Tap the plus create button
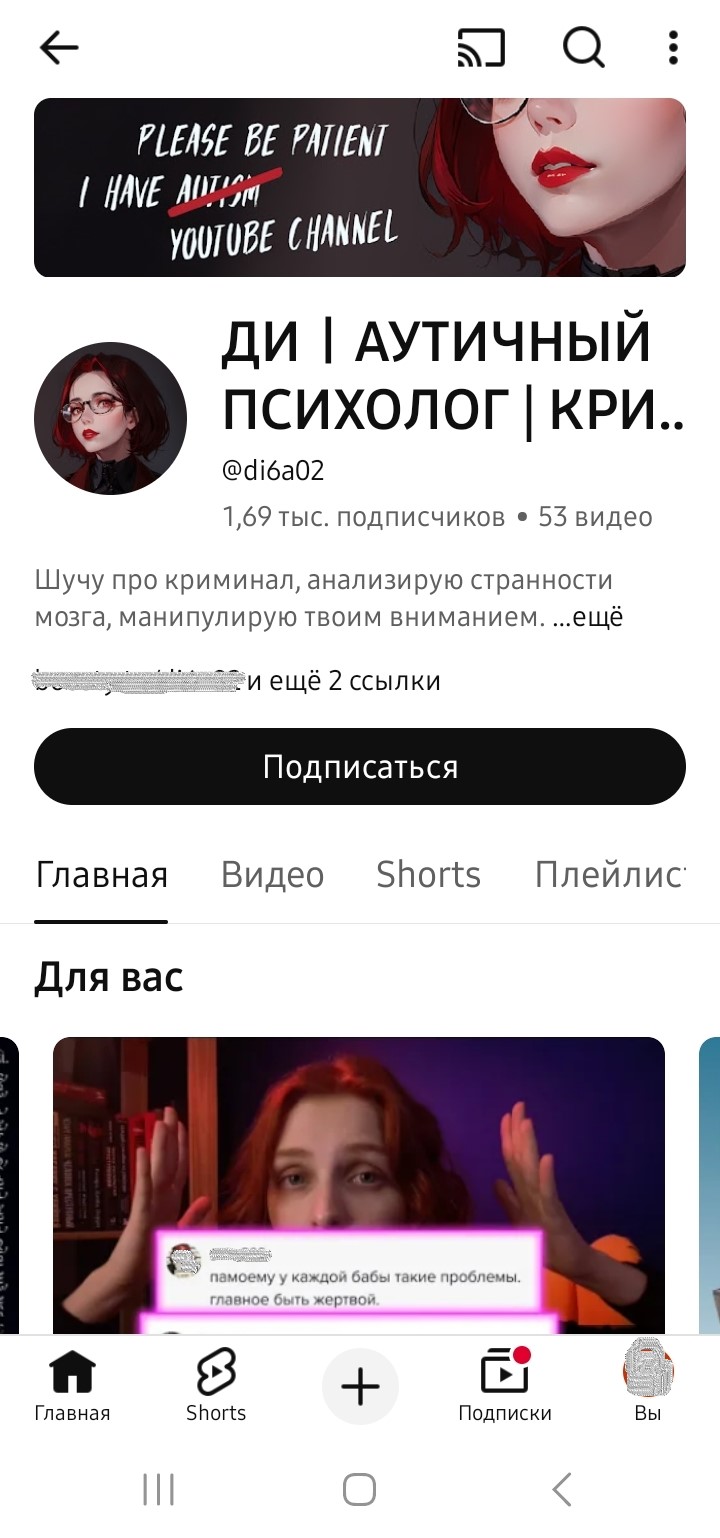 [x=360, y=1387]
